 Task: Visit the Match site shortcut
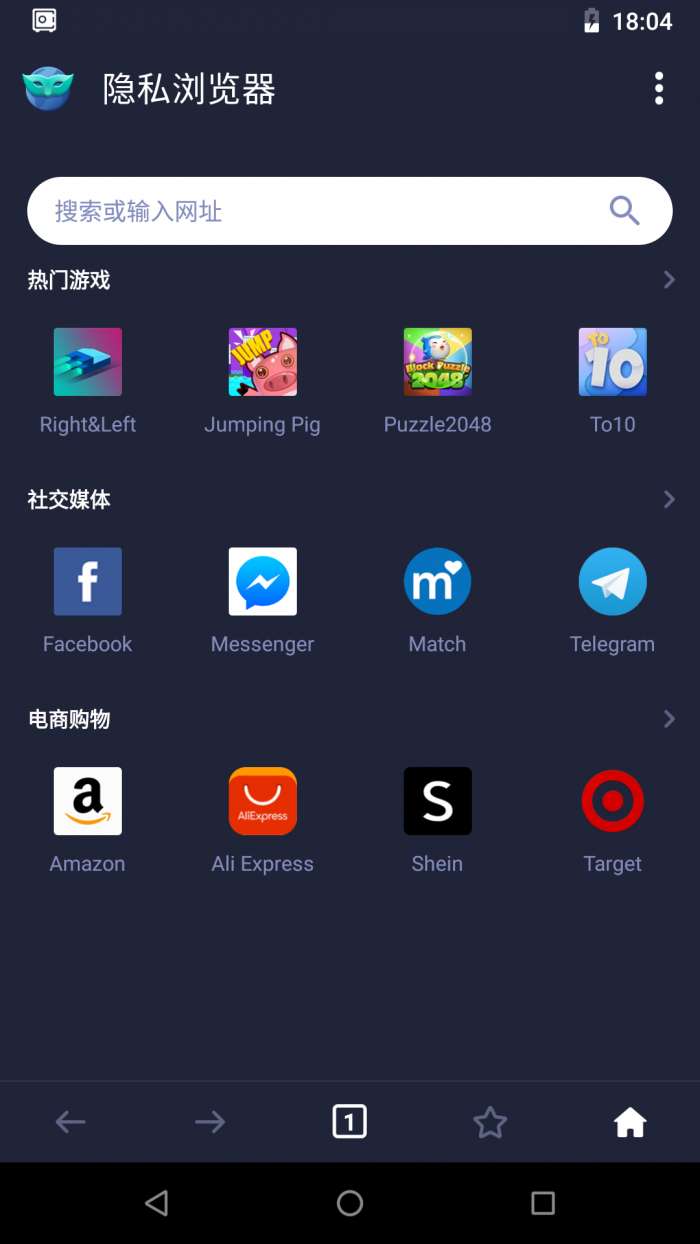coord(438,581)
